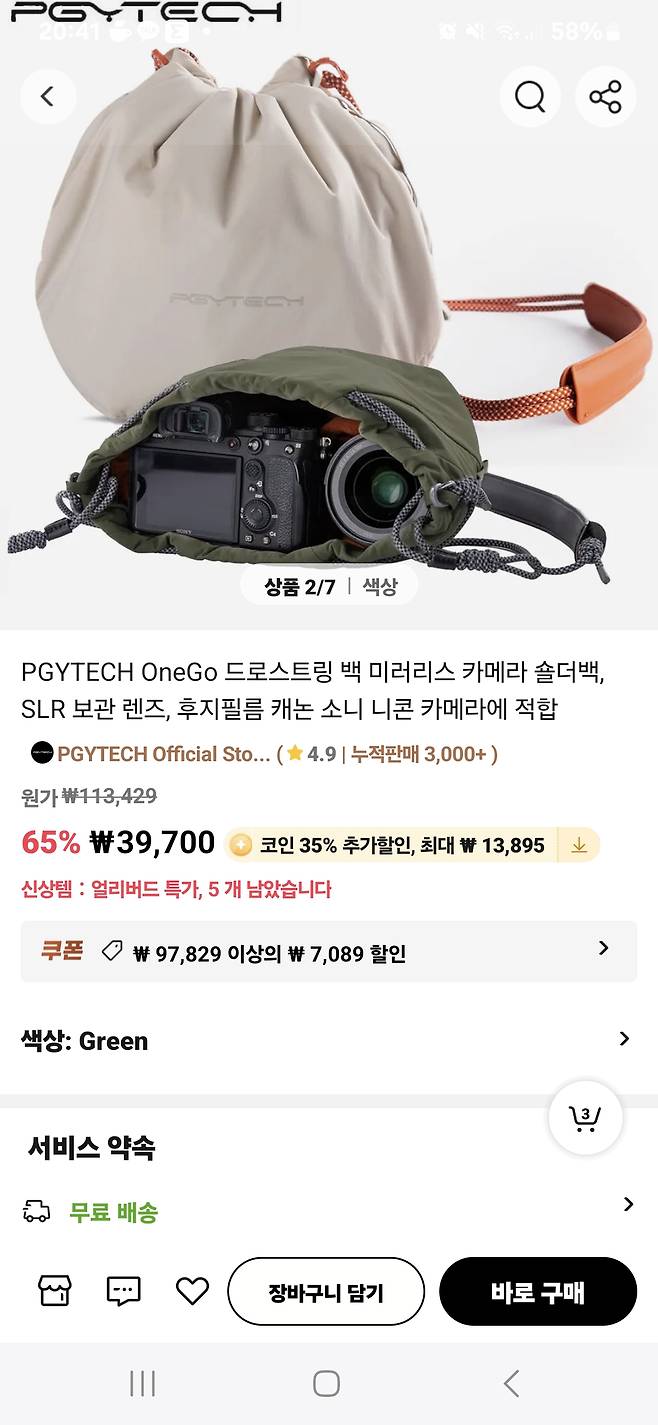Open the 쿠폰 discount row

coord(328,952)
